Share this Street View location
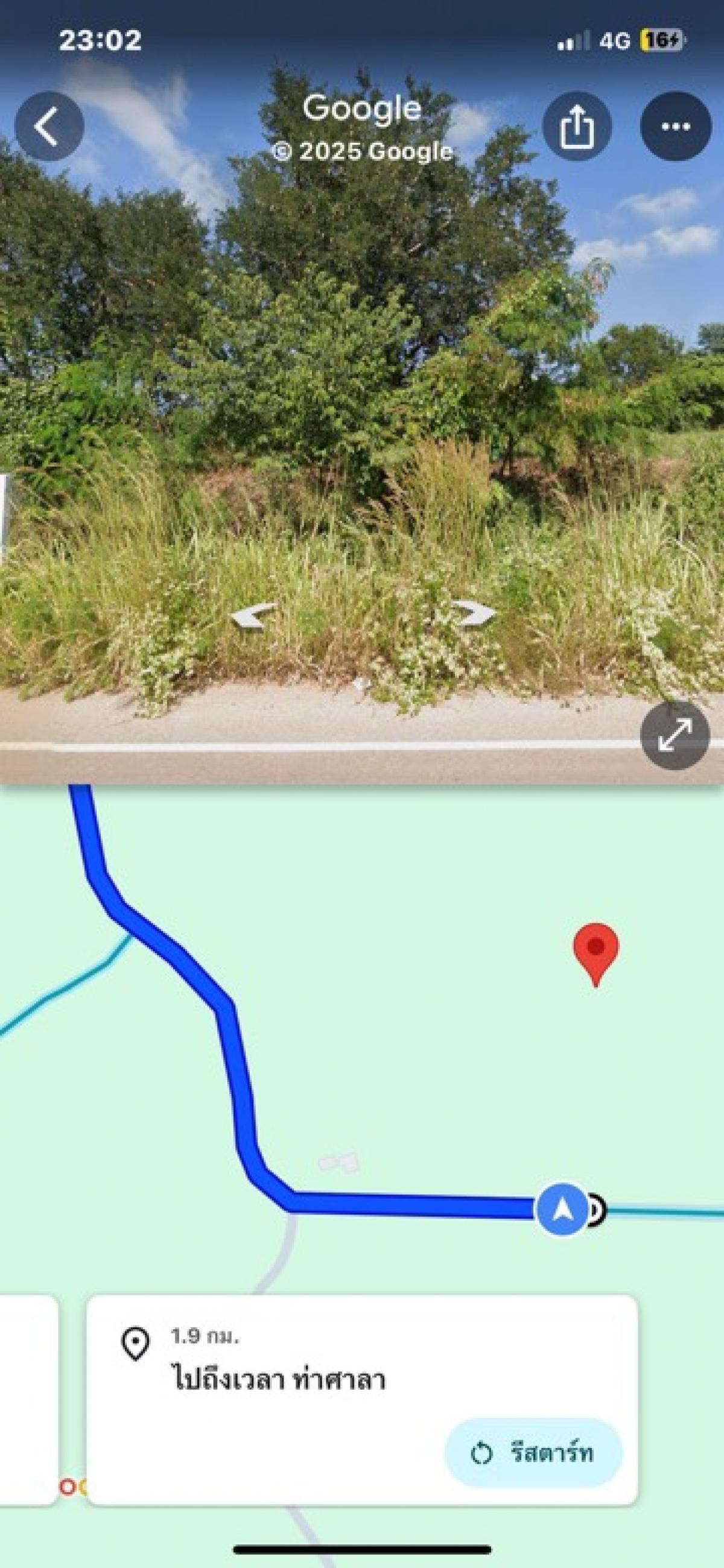 [x=576, y=126]
